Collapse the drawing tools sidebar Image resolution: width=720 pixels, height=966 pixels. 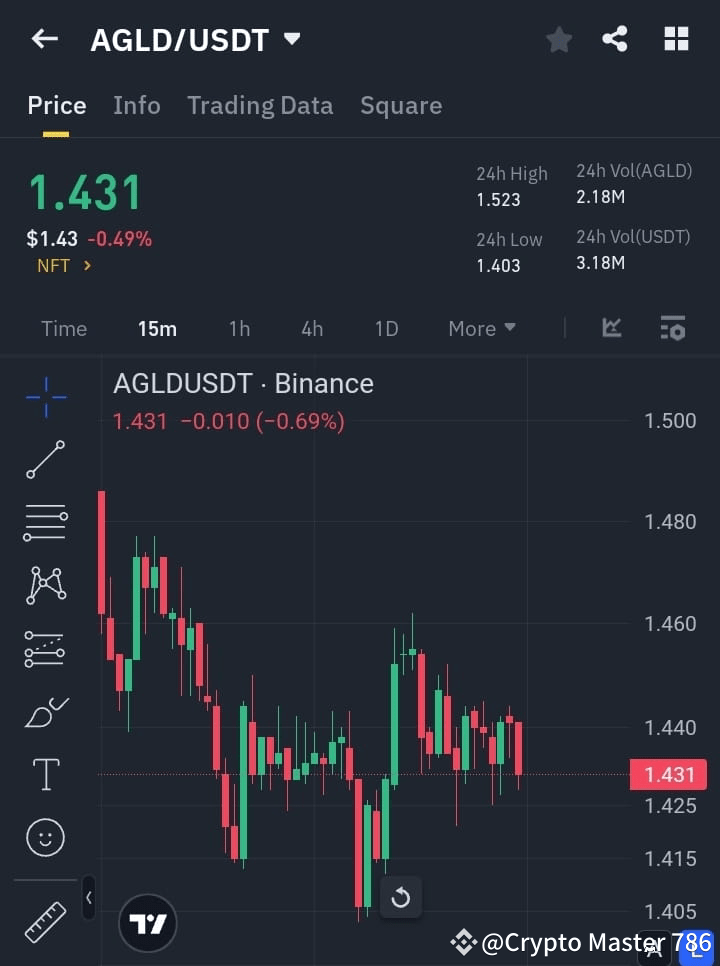(89, 898)
